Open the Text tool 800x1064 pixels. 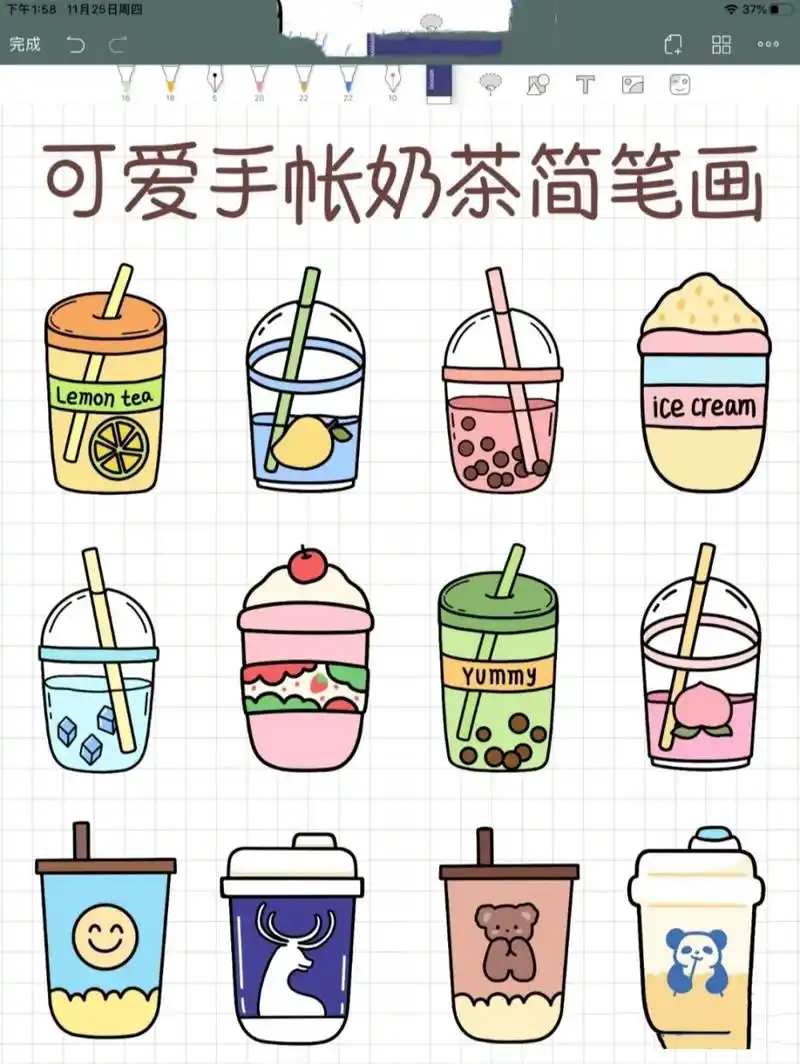pos(583,85)
